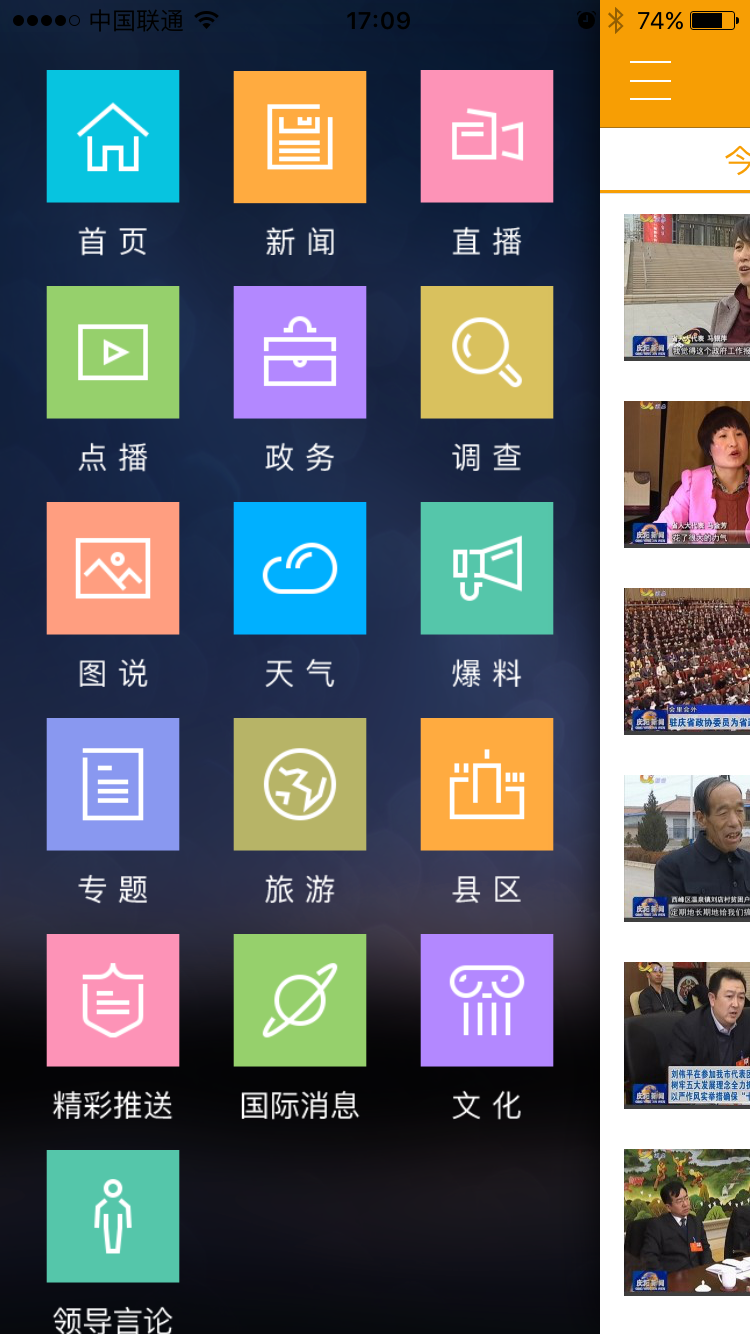This screenshot has width=750, height=1334.
Task: Check the 天气 weather section
Action: tap(300, 568)
